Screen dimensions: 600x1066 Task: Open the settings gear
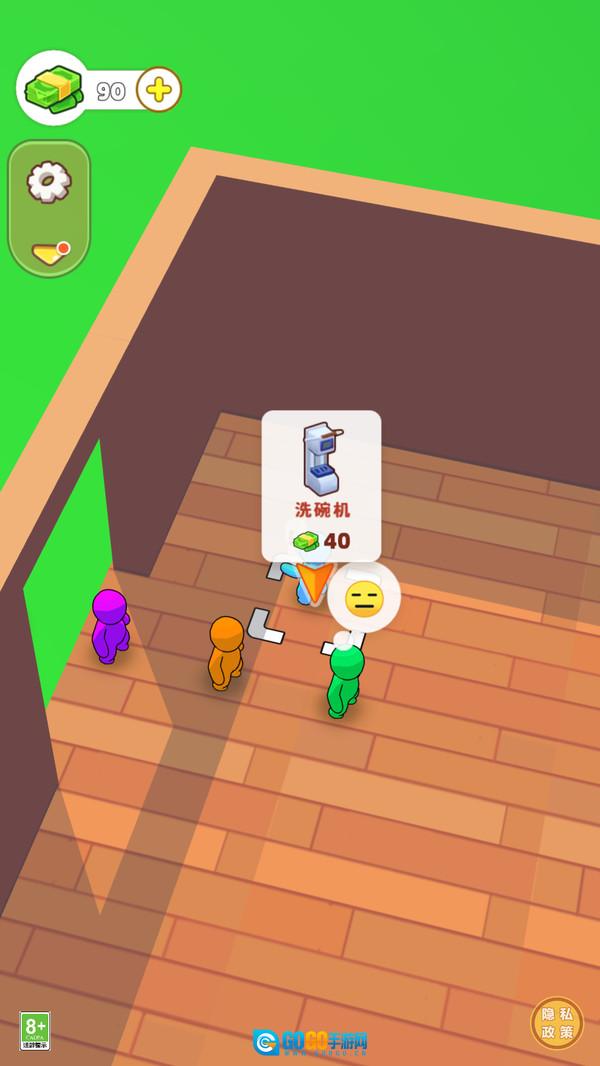(x=48, y=182)
